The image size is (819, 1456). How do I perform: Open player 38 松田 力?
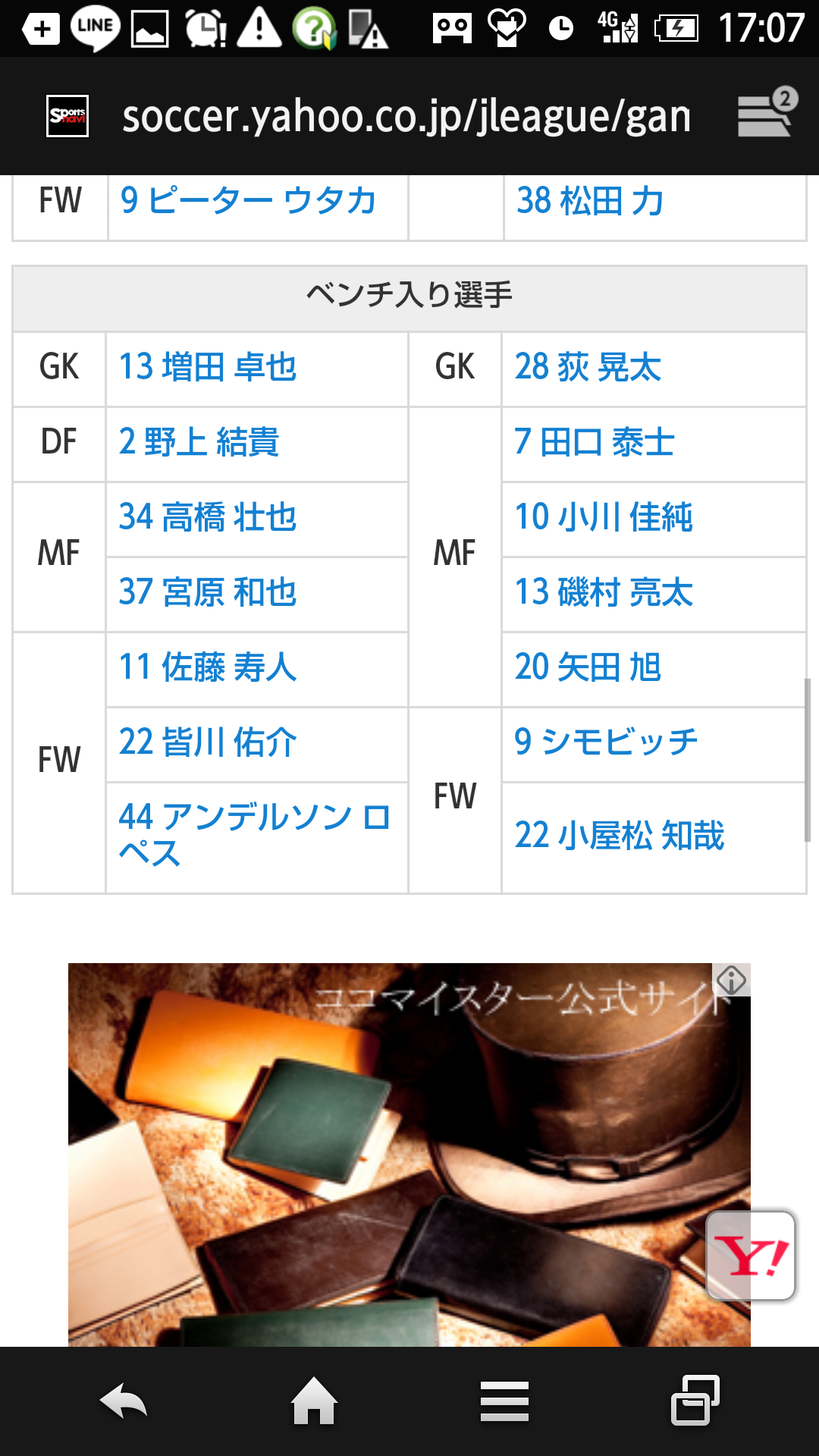(590, 202)
